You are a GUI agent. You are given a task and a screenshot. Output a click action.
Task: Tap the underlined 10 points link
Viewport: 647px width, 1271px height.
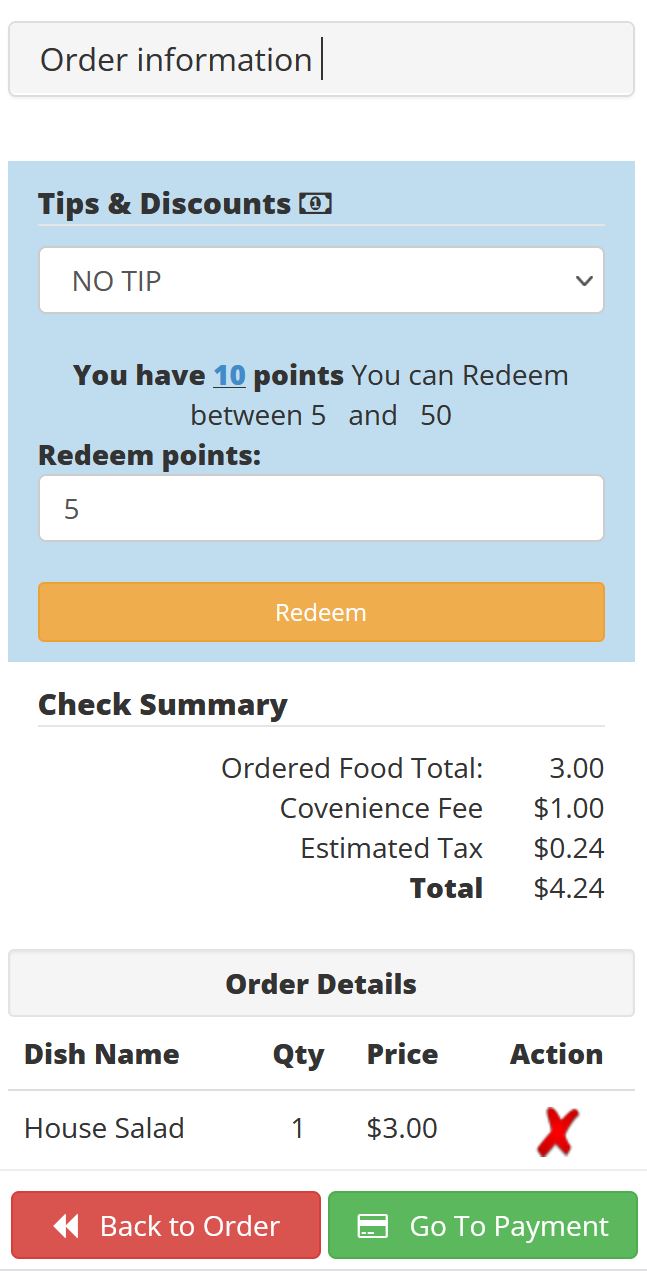pos(229,375)
